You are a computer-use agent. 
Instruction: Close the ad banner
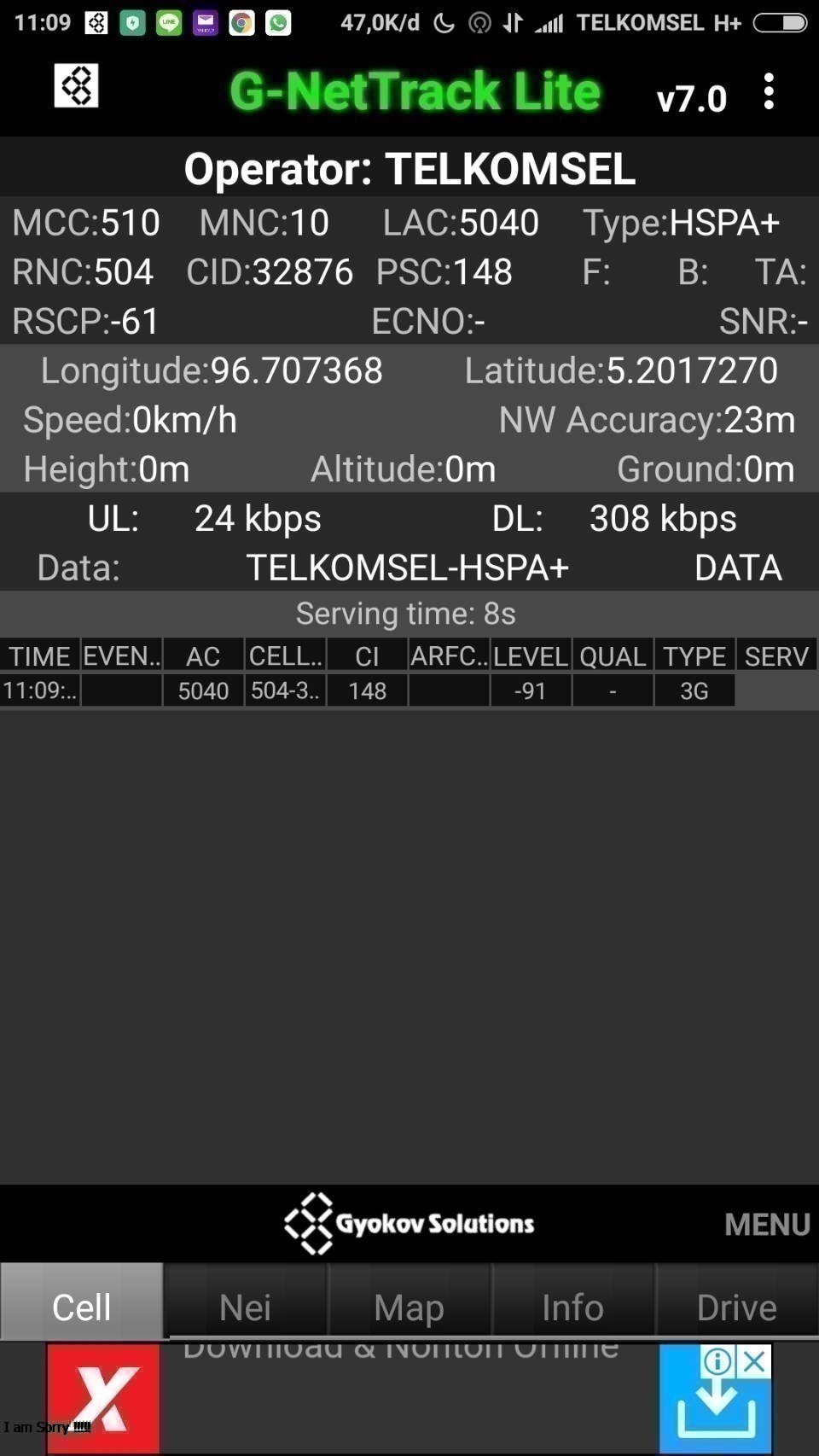[x=755, y=1361]
